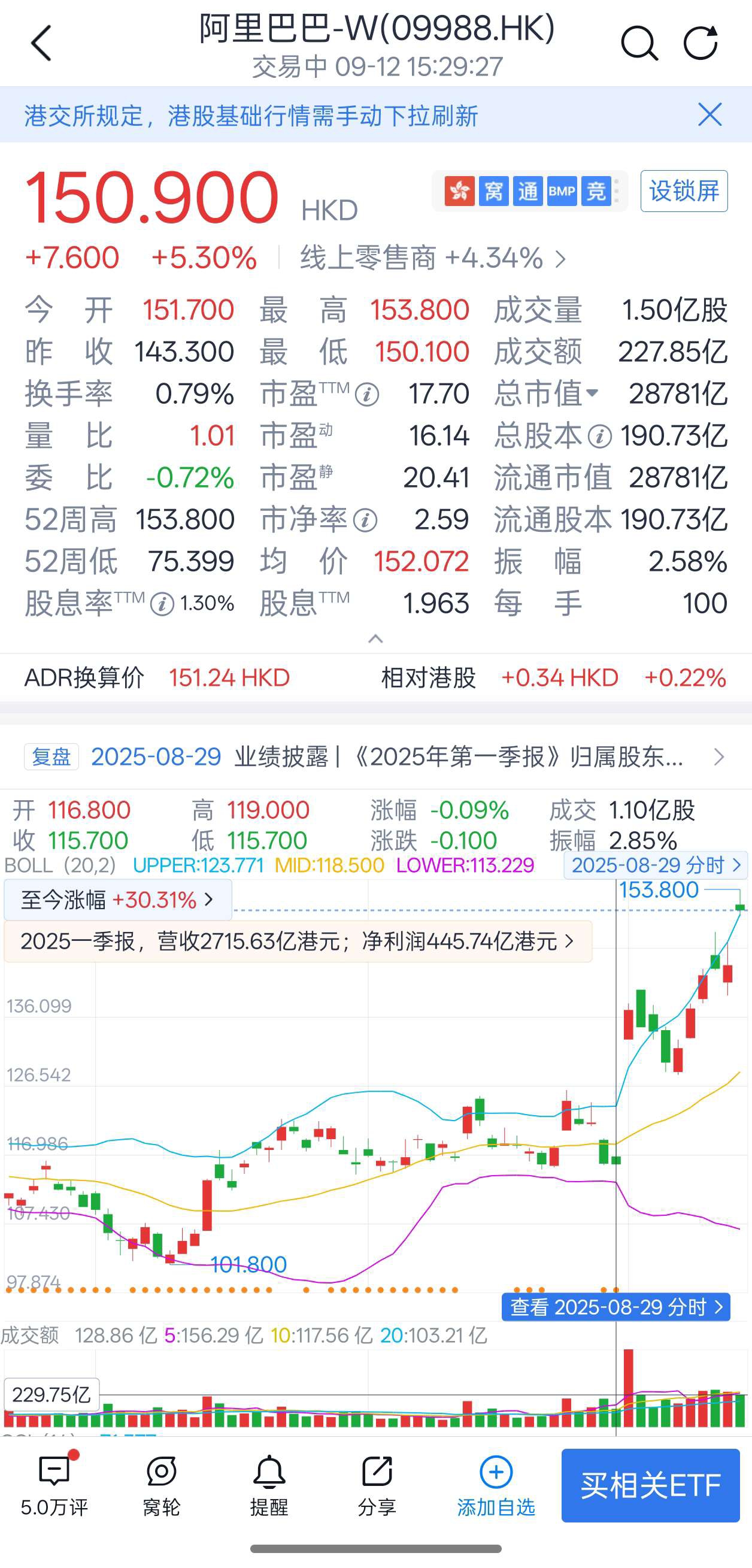Open the 2025-08-29 分时 chip
Screen dimensions: 752x1568
[x=655, y=865]
